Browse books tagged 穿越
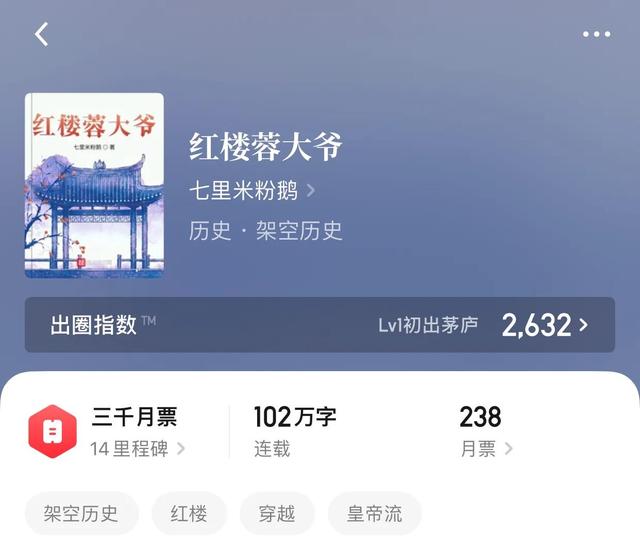Screen dimensions: 640x549 click(277, 514)
